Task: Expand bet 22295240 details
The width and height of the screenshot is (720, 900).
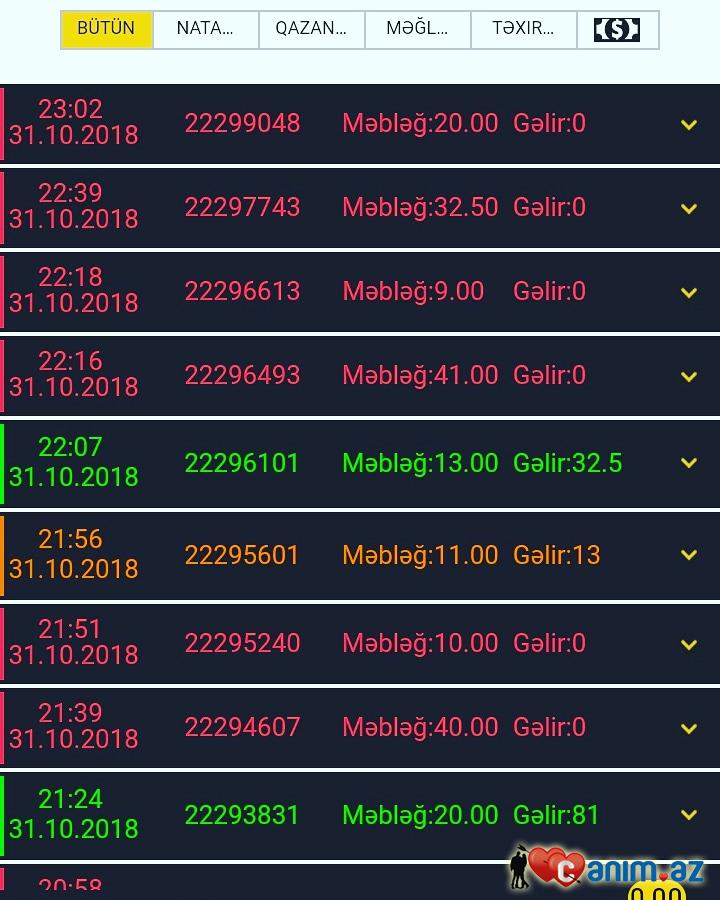Action: 688,645
